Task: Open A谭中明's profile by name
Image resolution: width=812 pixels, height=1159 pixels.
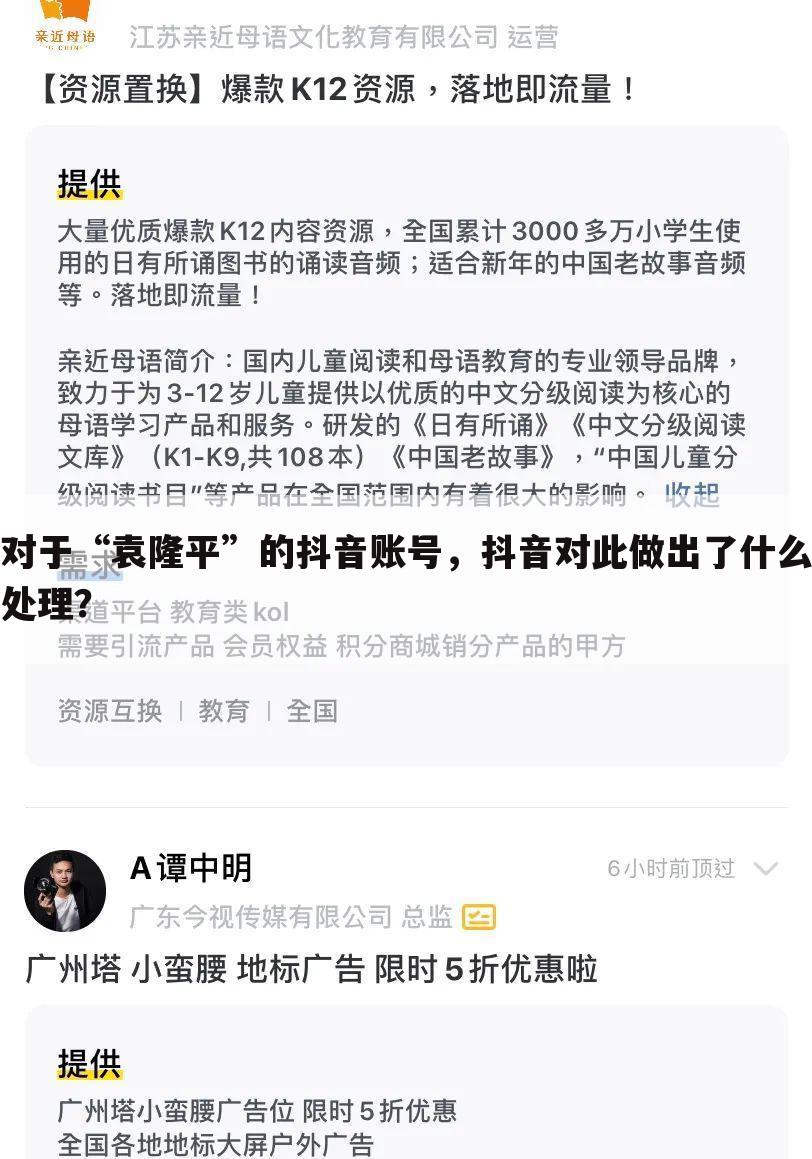Action: click(190, 869)
